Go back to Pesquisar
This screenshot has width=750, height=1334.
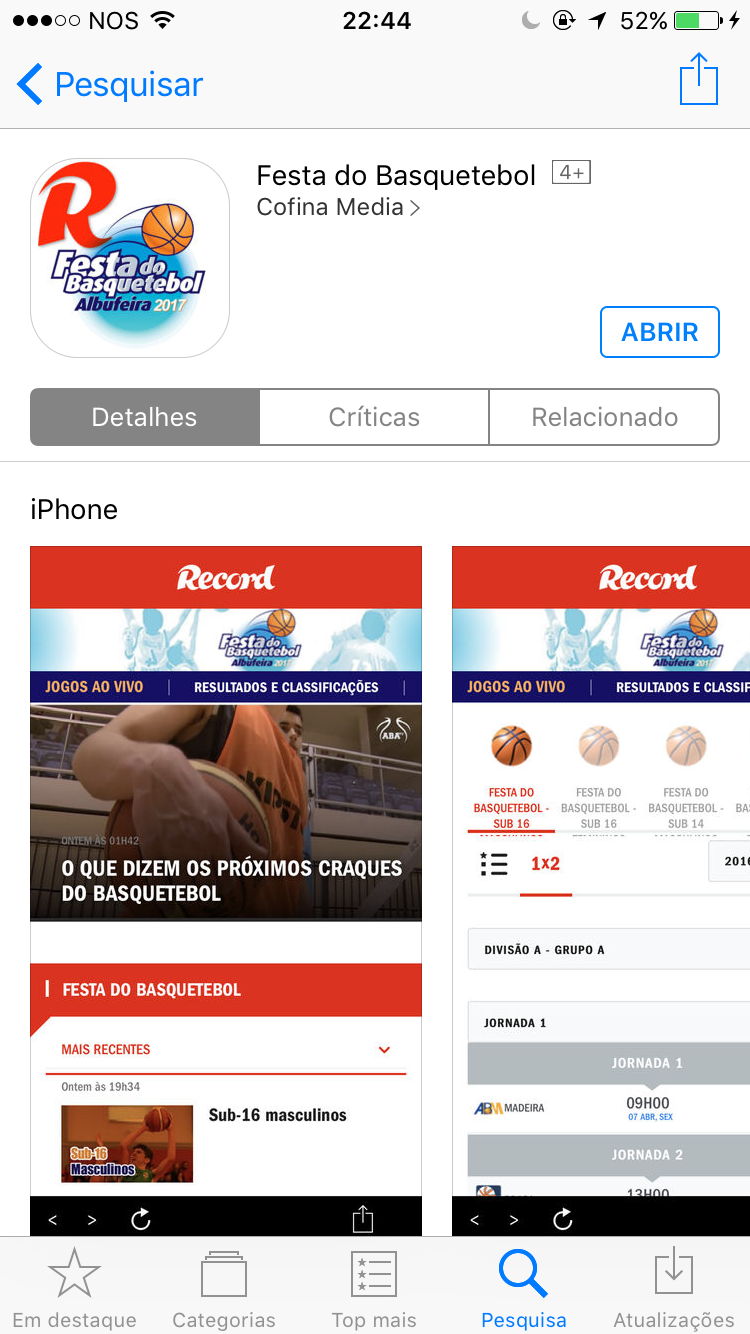point(110,85)
